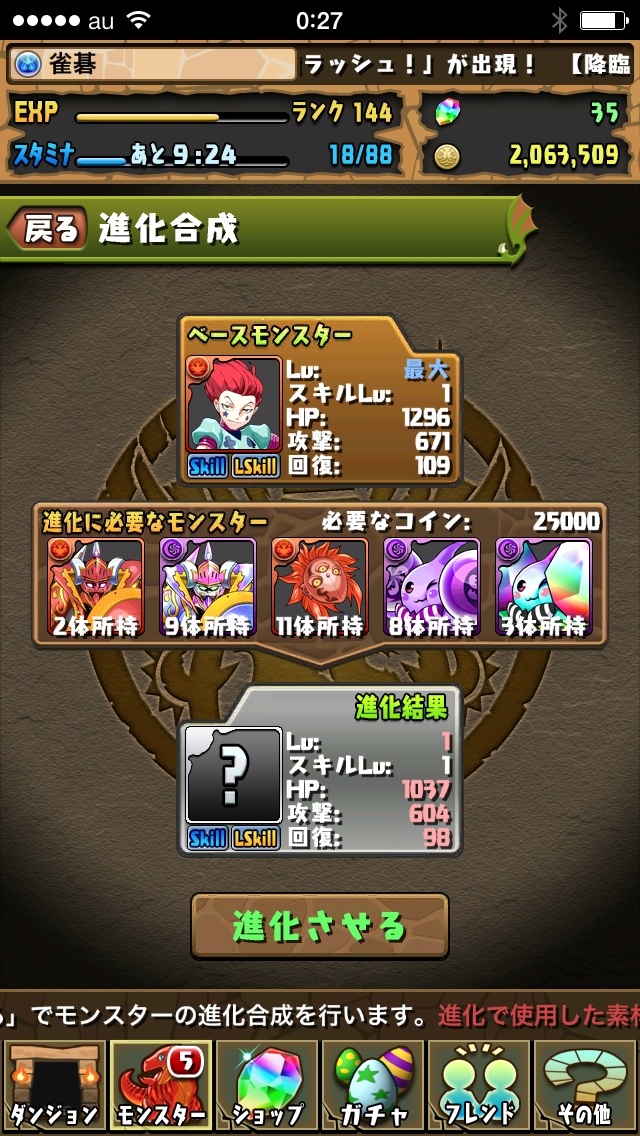Viewport: 640px width, 1136px height.
Task: Tap the unknown evolution result icon
Action: (x=234, y=775)
